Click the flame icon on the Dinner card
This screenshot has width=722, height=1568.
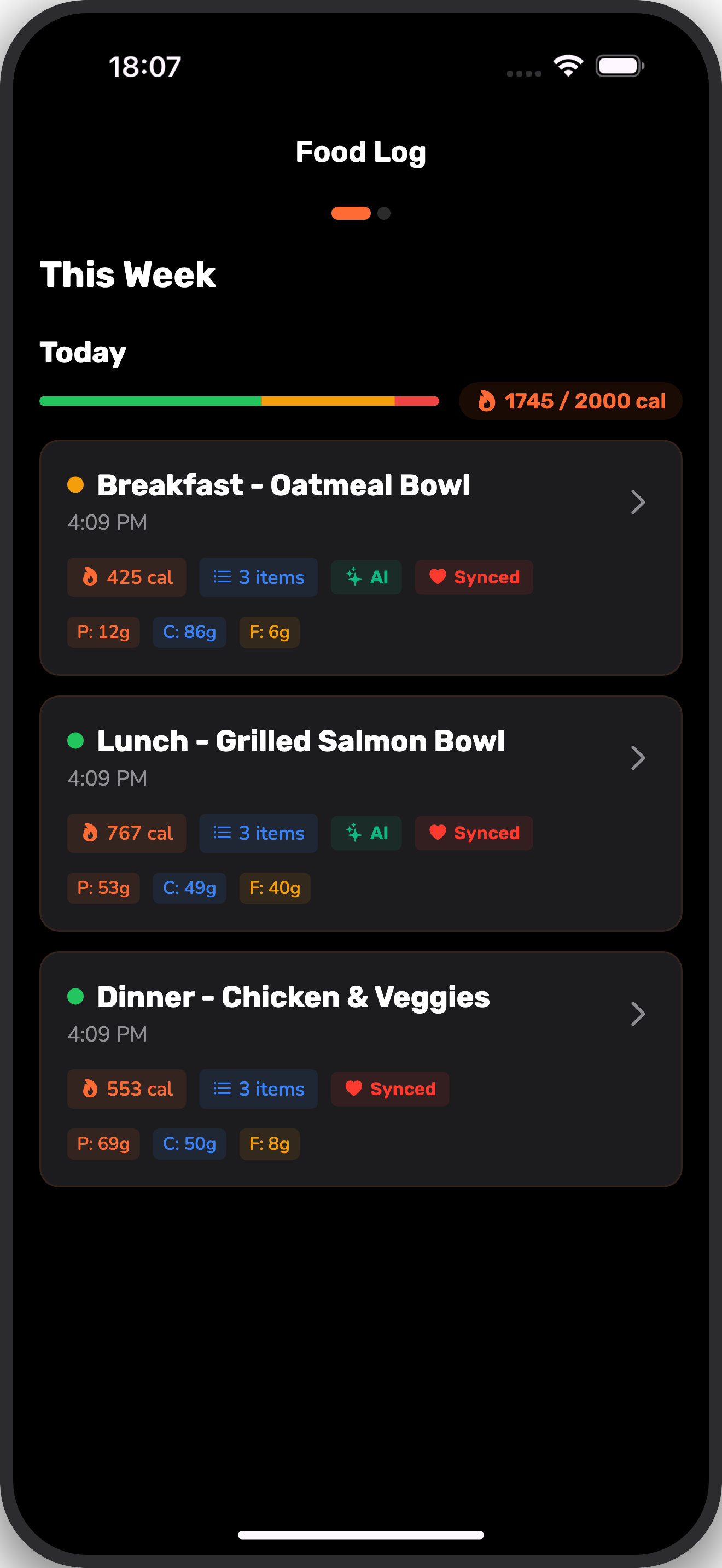click(x=90, y=1089)
